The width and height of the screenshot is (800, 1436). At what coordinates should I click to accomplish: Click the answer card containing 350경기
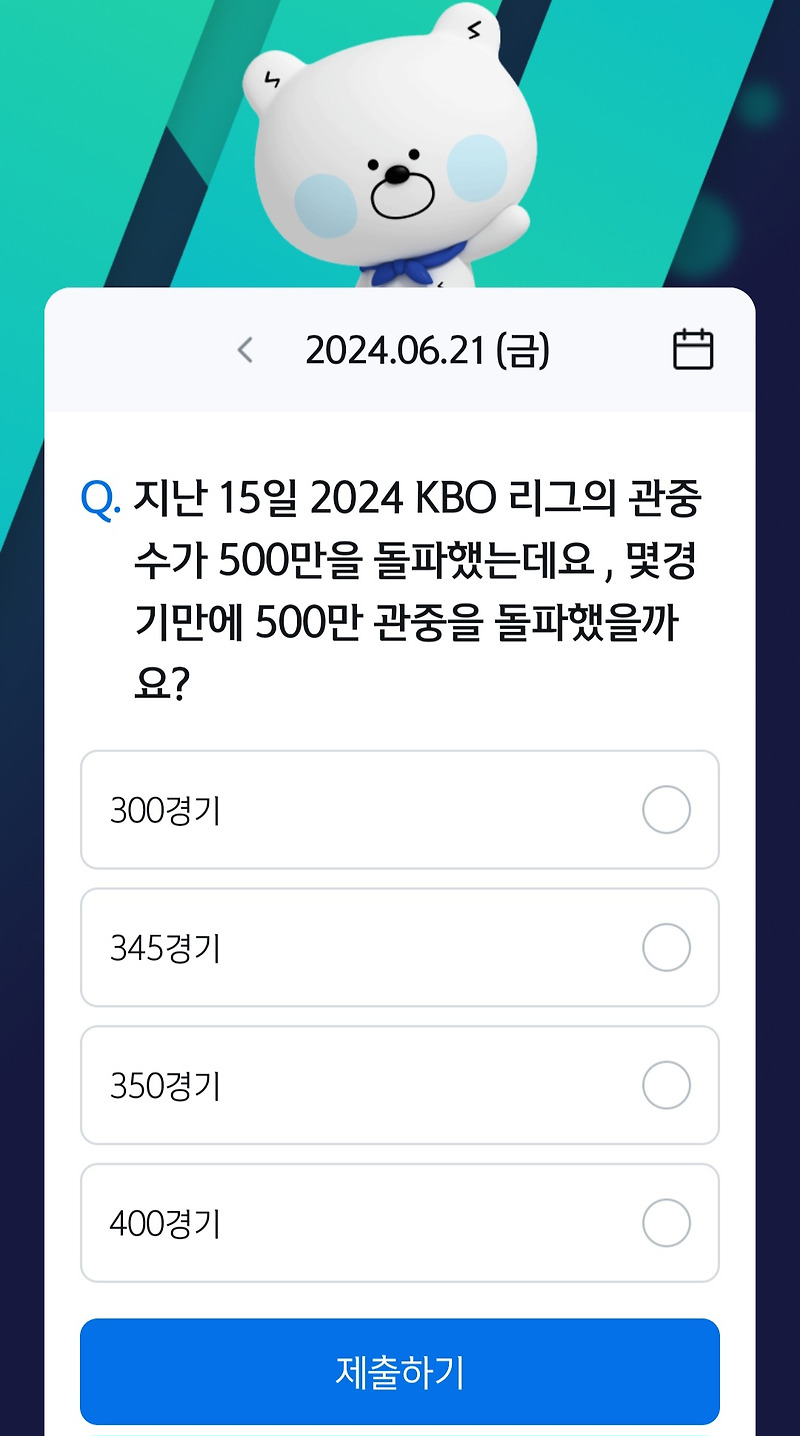[x=400, y=1086]
